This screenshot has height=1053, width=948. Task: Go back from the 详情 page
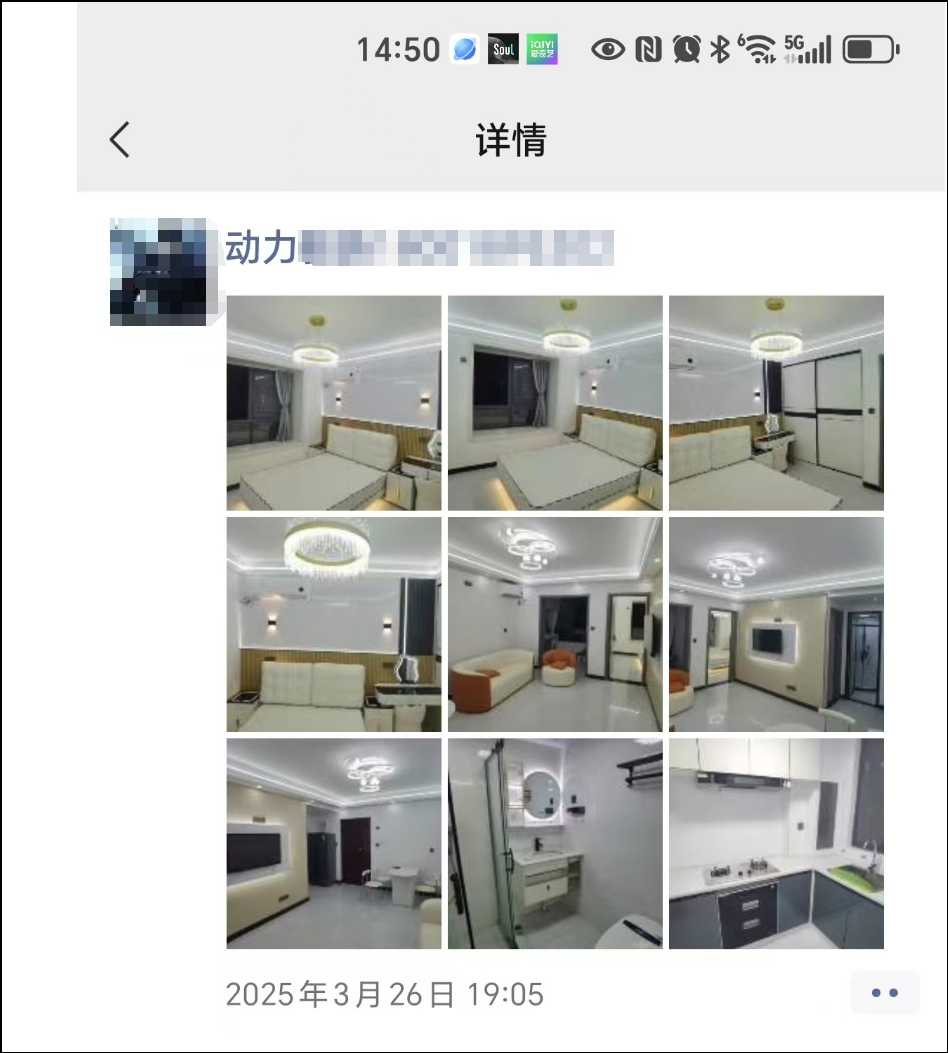[120, 140]
